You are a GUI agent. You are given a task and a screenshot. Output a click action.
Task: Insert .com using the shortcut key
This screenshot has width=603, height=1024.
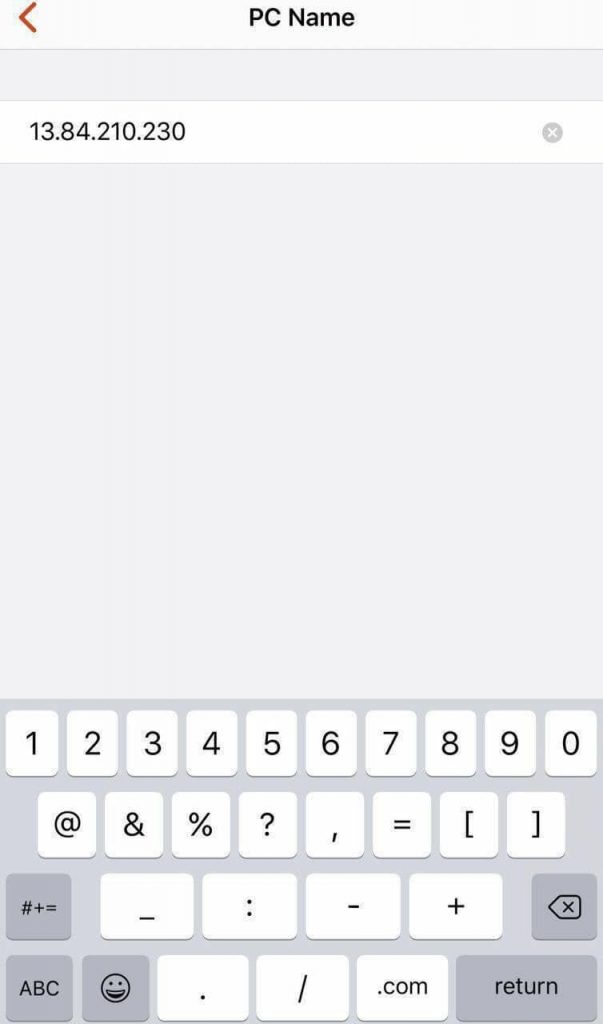coord(402,986)
